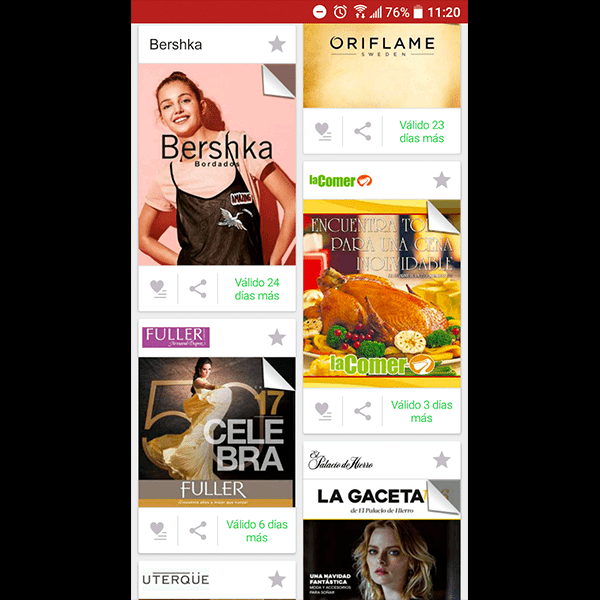
Task: Star laComer as a favorite store
Action: 442,180
